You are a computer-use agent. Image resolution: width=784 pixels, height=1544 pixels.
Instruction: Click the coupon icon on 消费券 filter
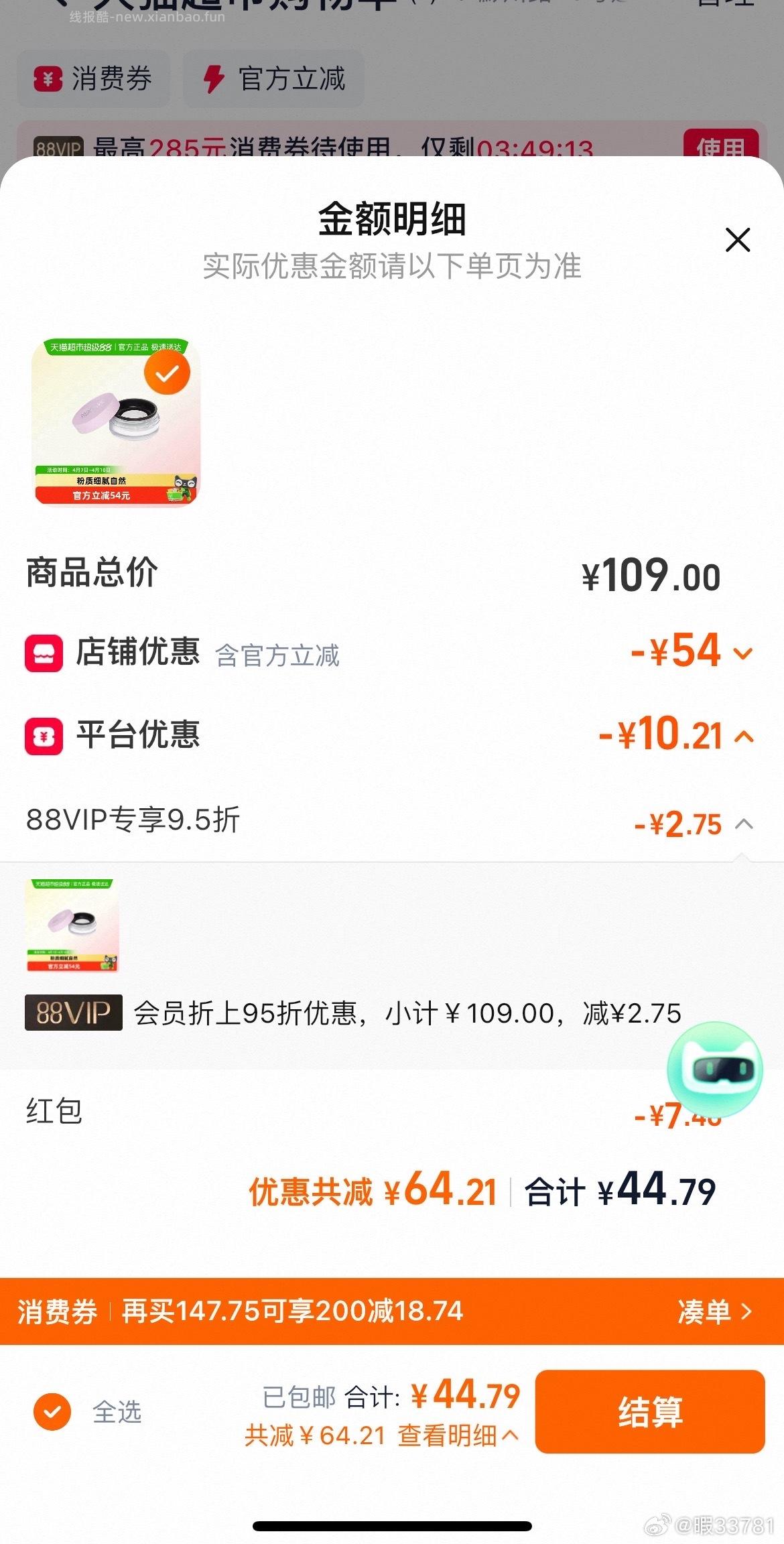(x=49, y=79)
